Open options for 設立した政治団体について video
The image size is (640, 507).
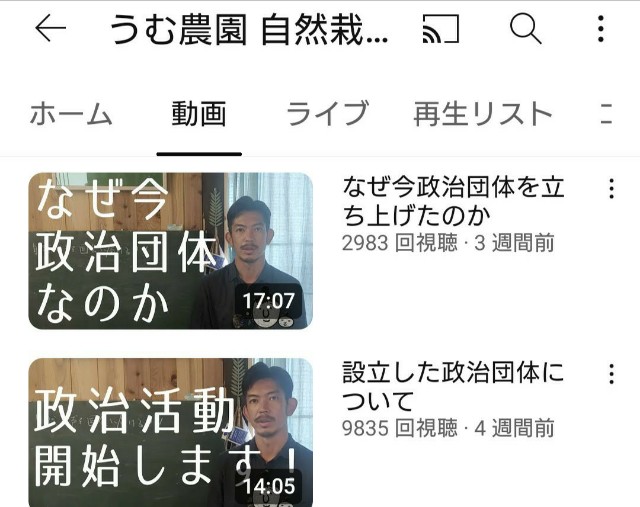611,374
